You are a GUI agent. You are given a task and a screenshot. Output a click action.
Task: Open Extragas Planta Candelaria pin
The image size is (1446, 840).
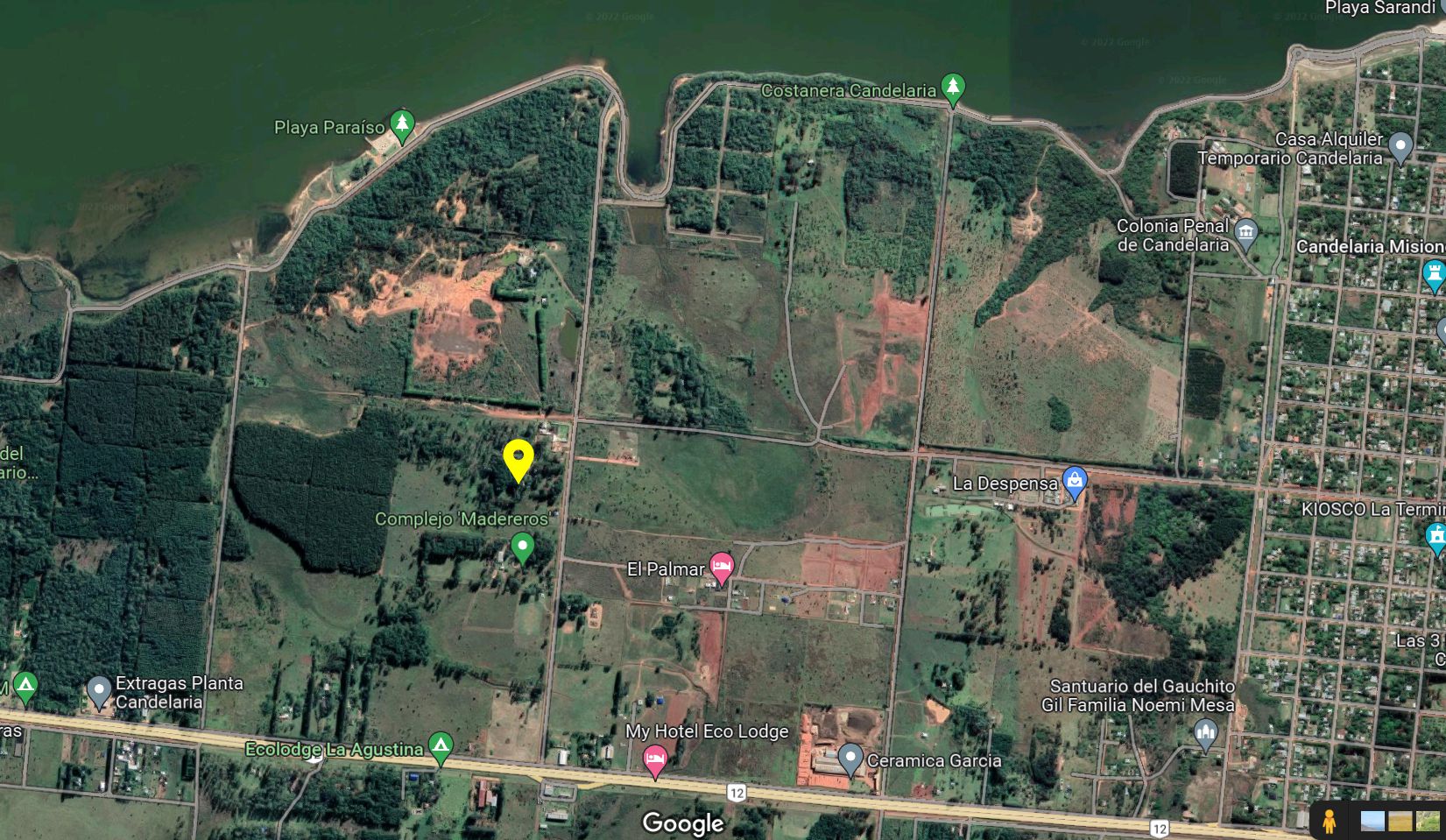[99, 690]
